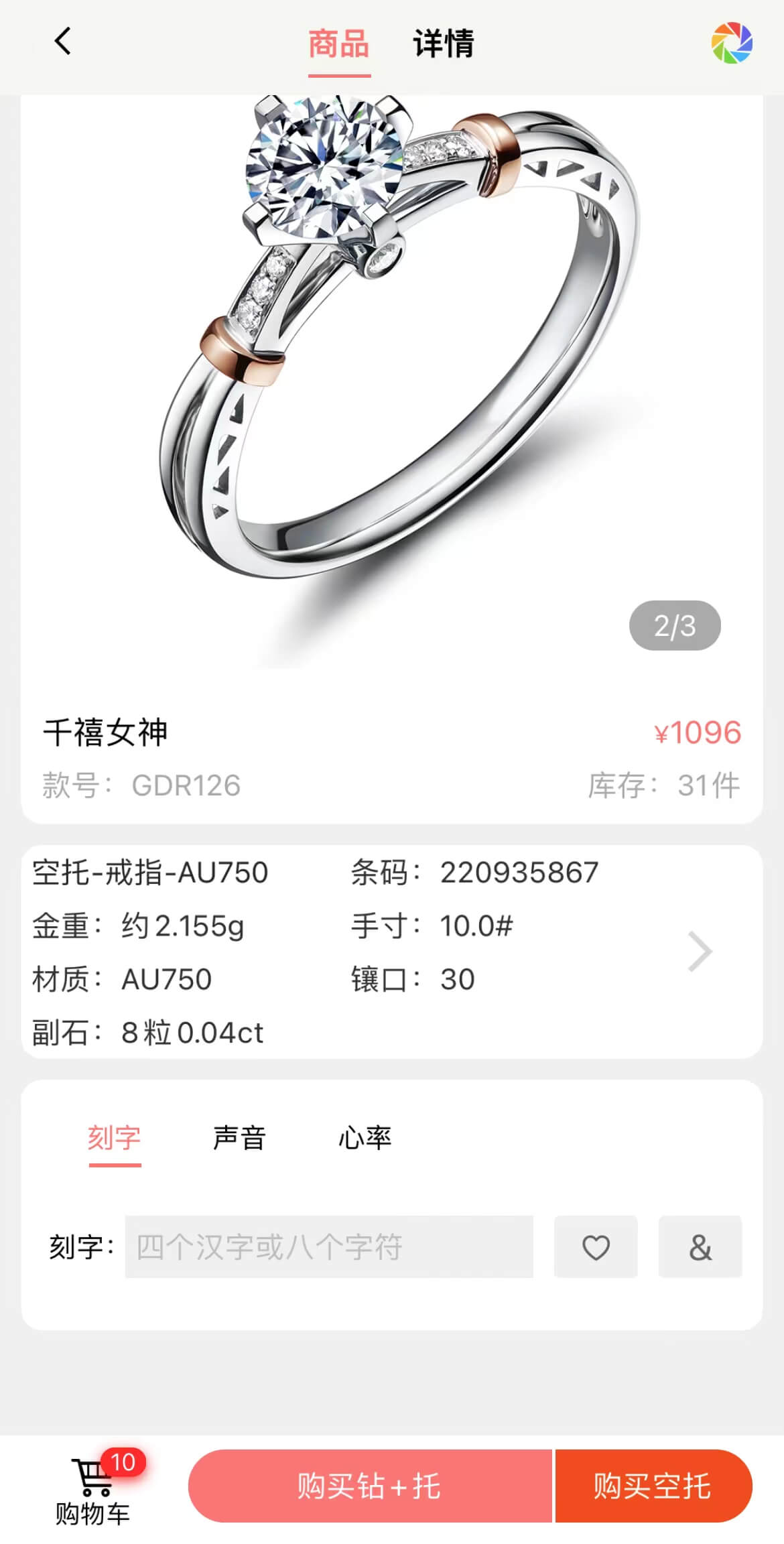Navigate back using the left arrow
This screenshot has width=784, height=1544.
click(62, 42)
